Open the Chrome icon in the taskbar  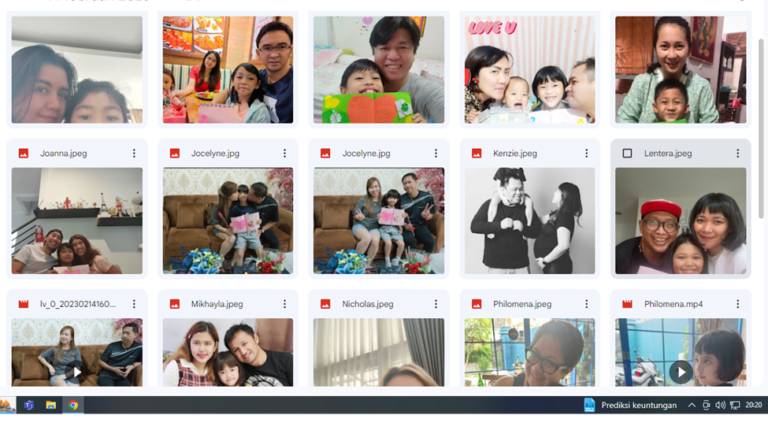[x=73, y=405]
